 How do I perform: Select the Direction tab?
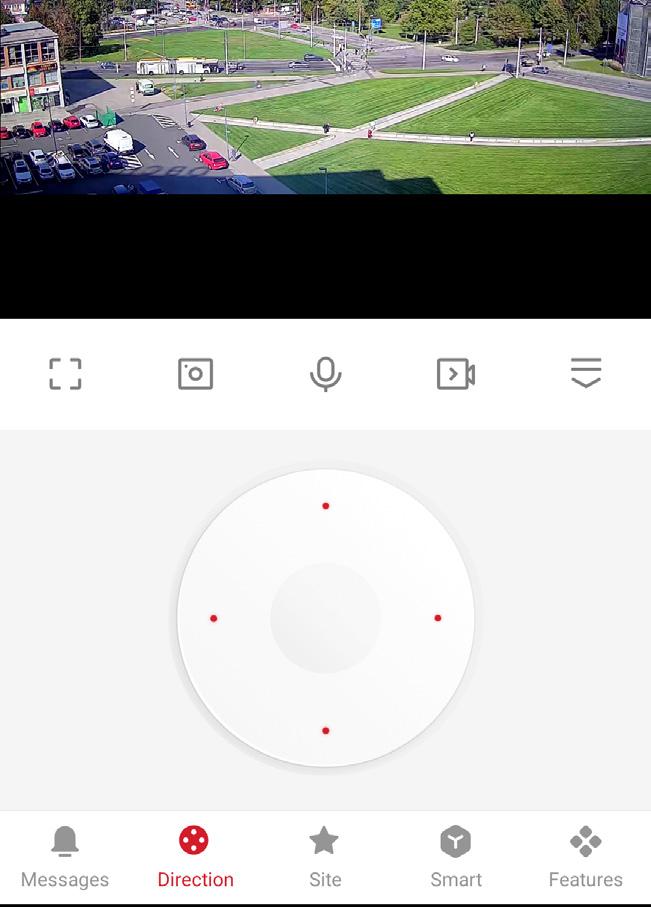(195, 858)
